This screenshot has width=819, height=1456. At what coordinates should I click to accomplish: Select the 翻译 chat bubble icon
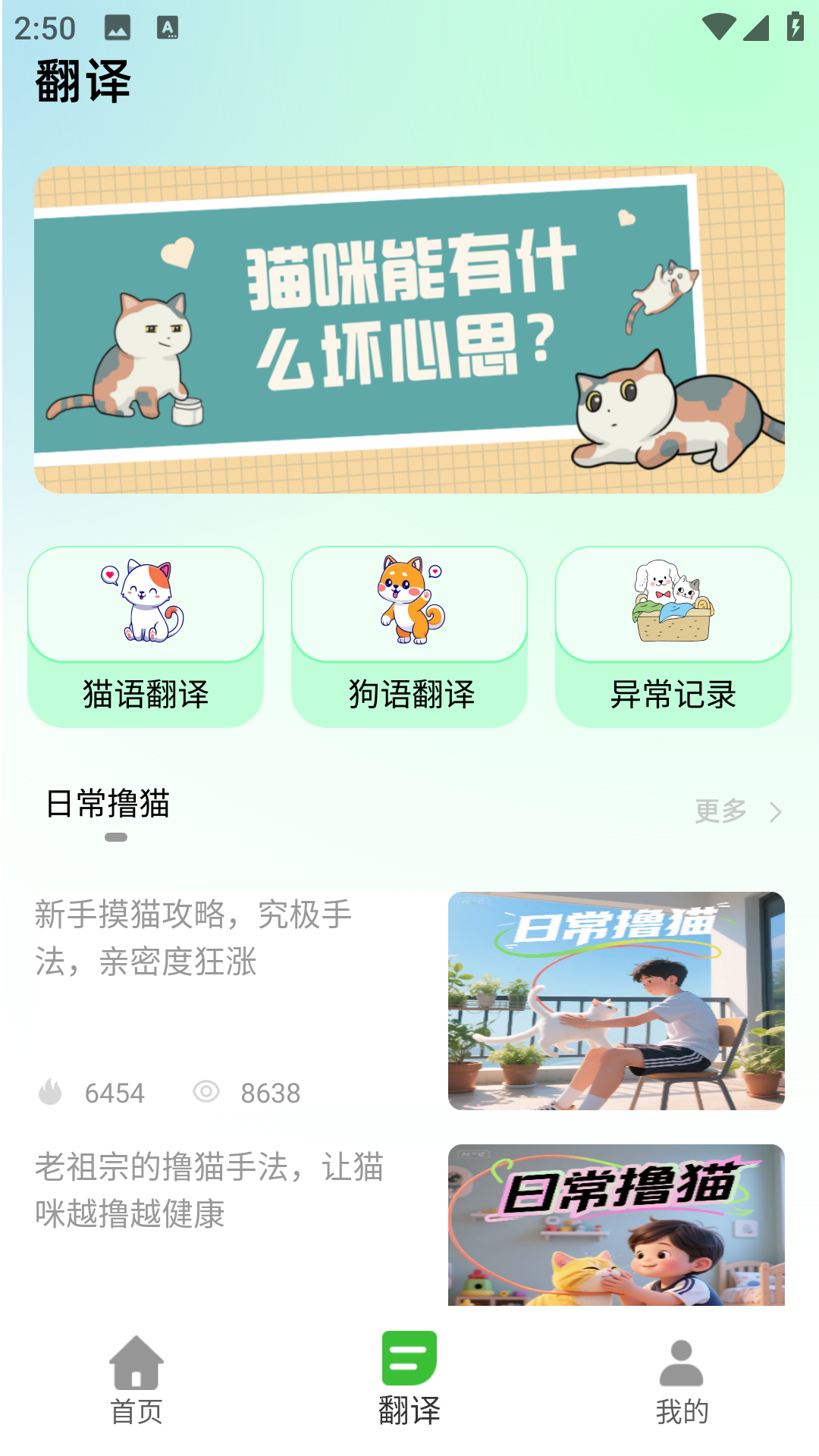(409, 1361)
